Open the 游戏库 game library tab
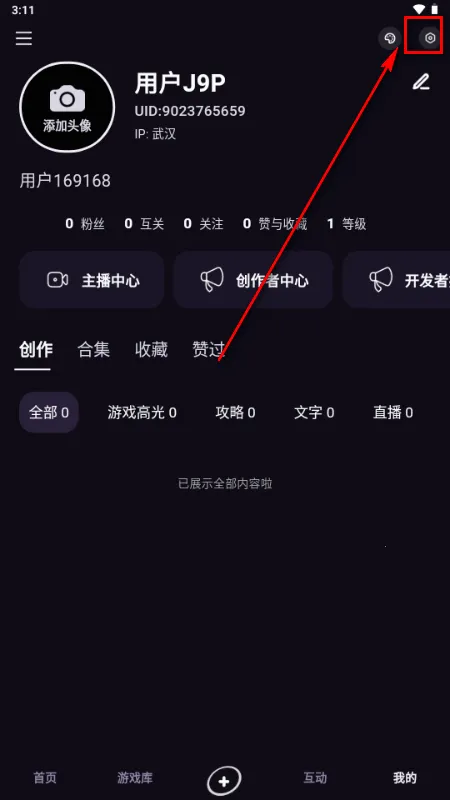This screenshot has width=450, height=800. coord(135,778)
